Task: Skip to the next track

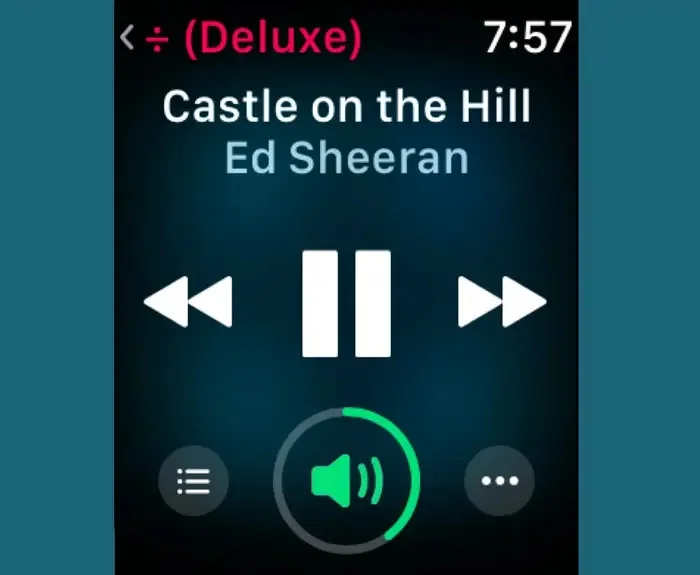Action: 502,301
